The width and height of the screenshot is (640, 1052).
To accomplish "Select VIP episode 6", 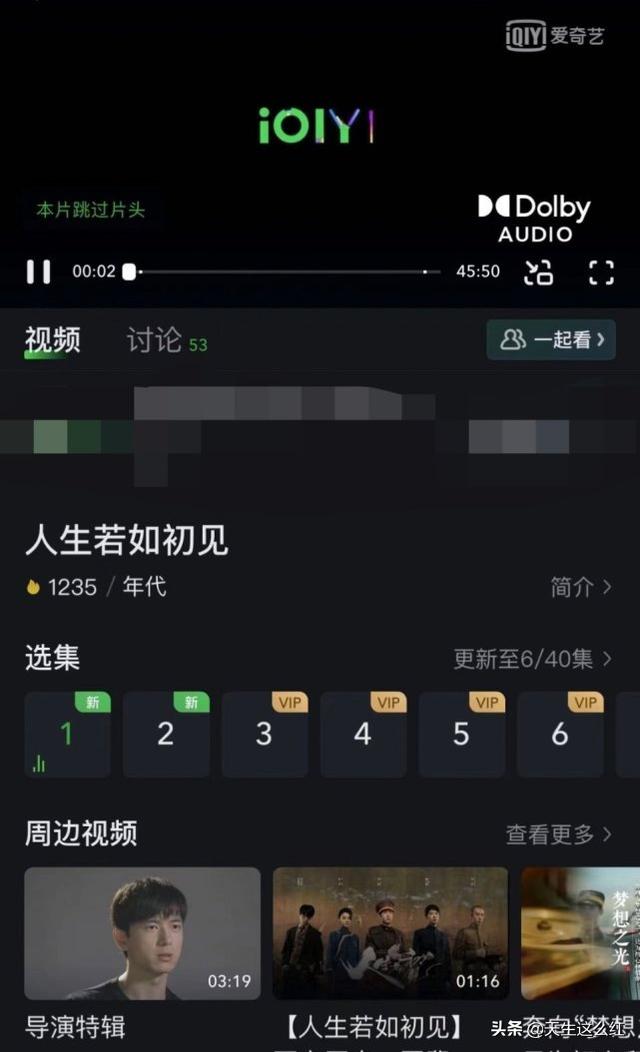I will coord(559,734).
